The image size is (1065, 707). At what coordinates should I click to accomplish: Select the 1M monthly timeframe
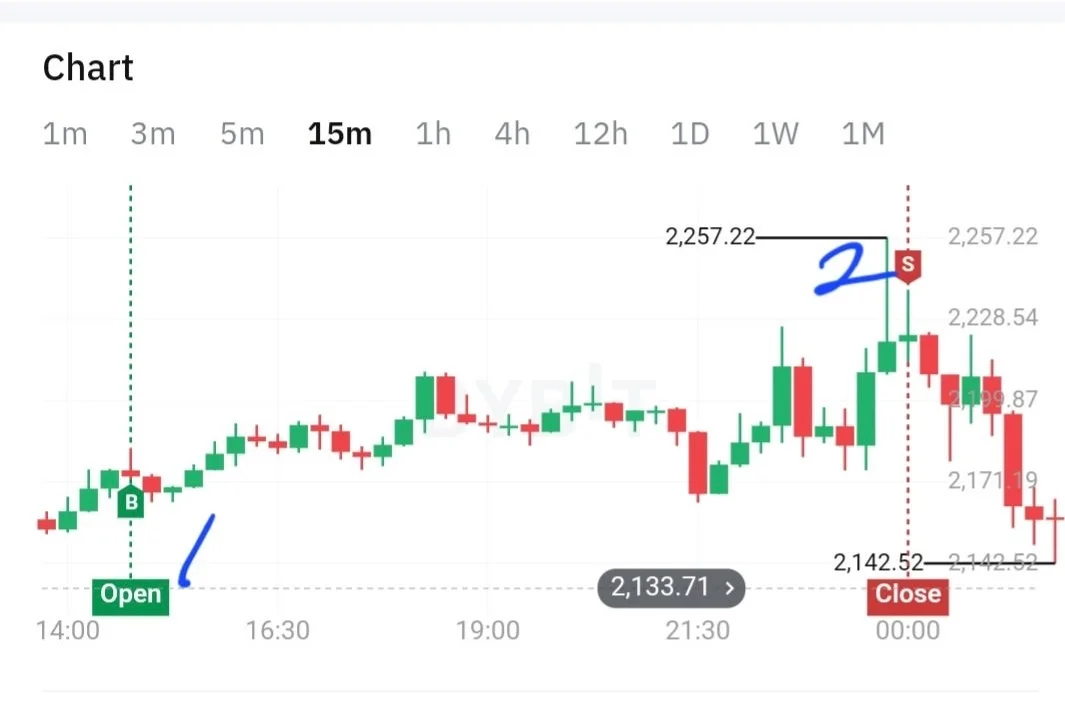pos(862,134)
